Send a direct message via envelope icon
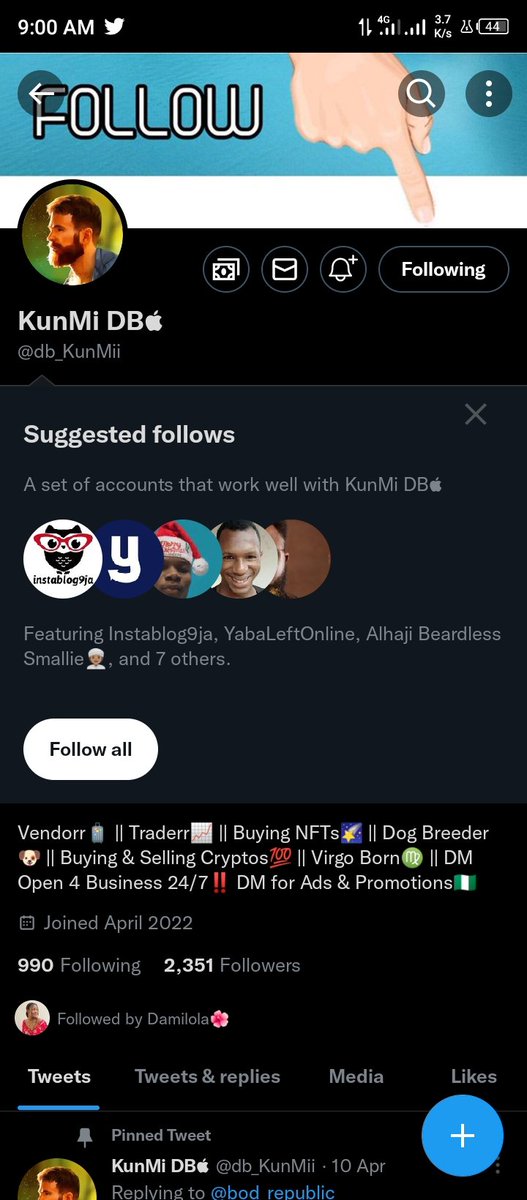527x1200 pixels. [285, 269]
